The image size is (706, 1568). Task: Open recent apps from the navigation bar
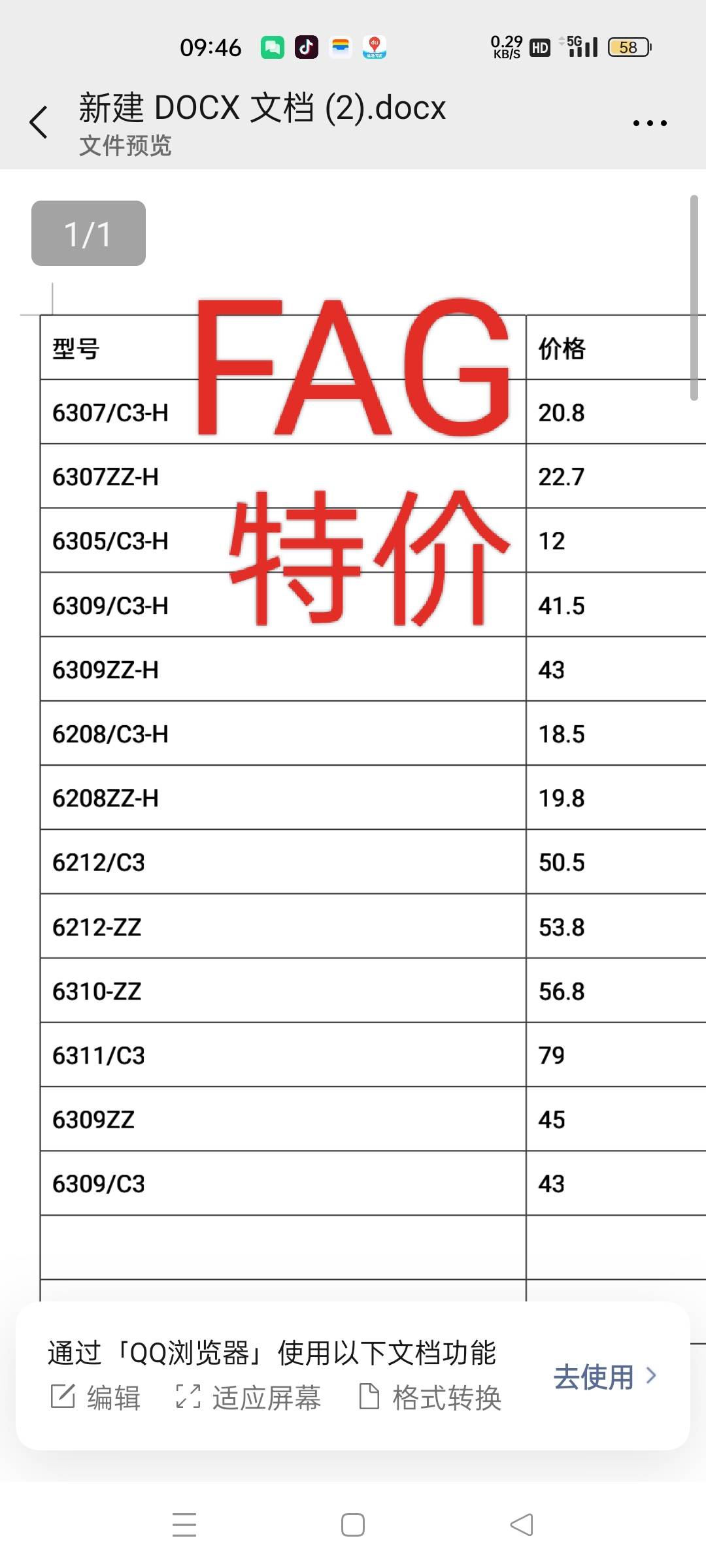click(x=184, y=1525)
